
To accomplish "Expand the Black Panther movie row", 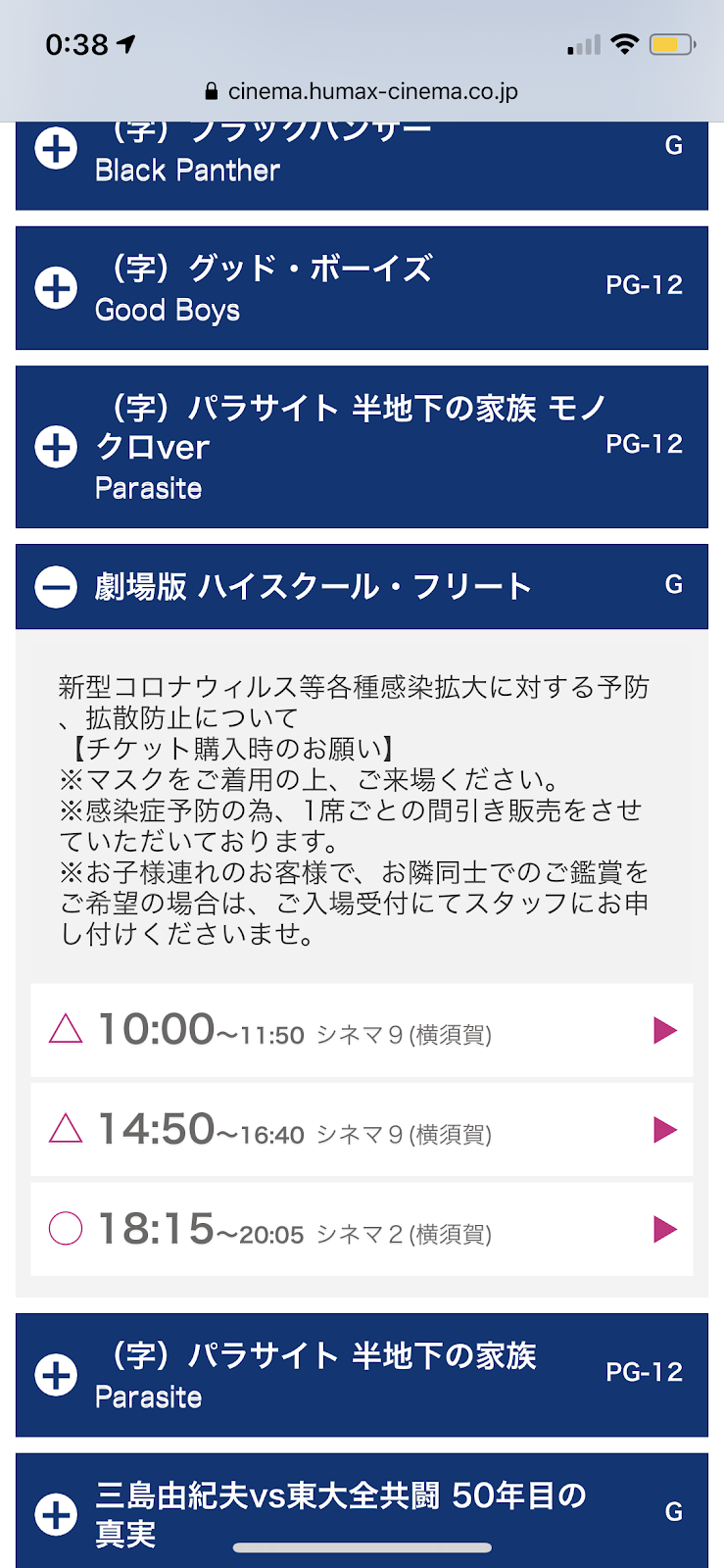I will coord(362,165).
